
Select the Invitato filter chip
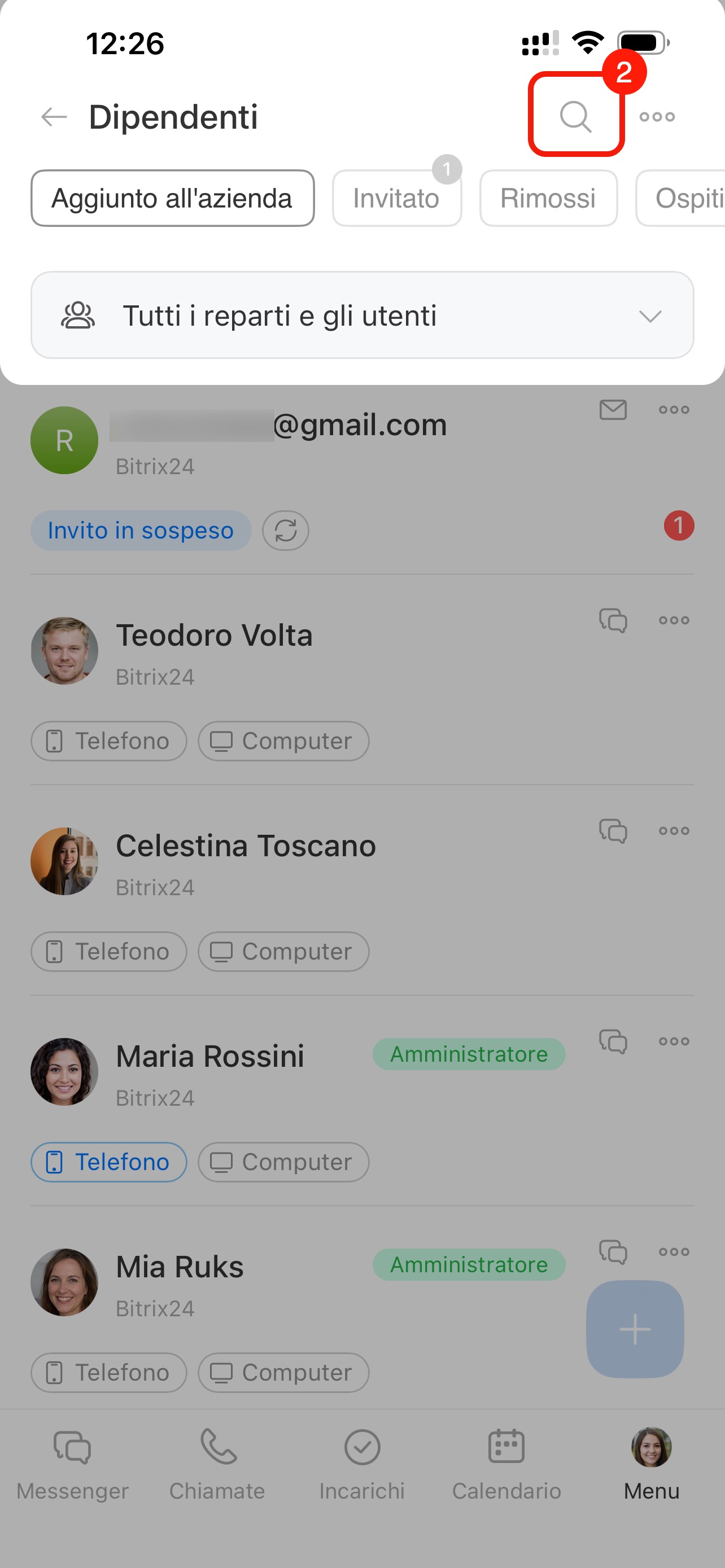tap(396, 199)
